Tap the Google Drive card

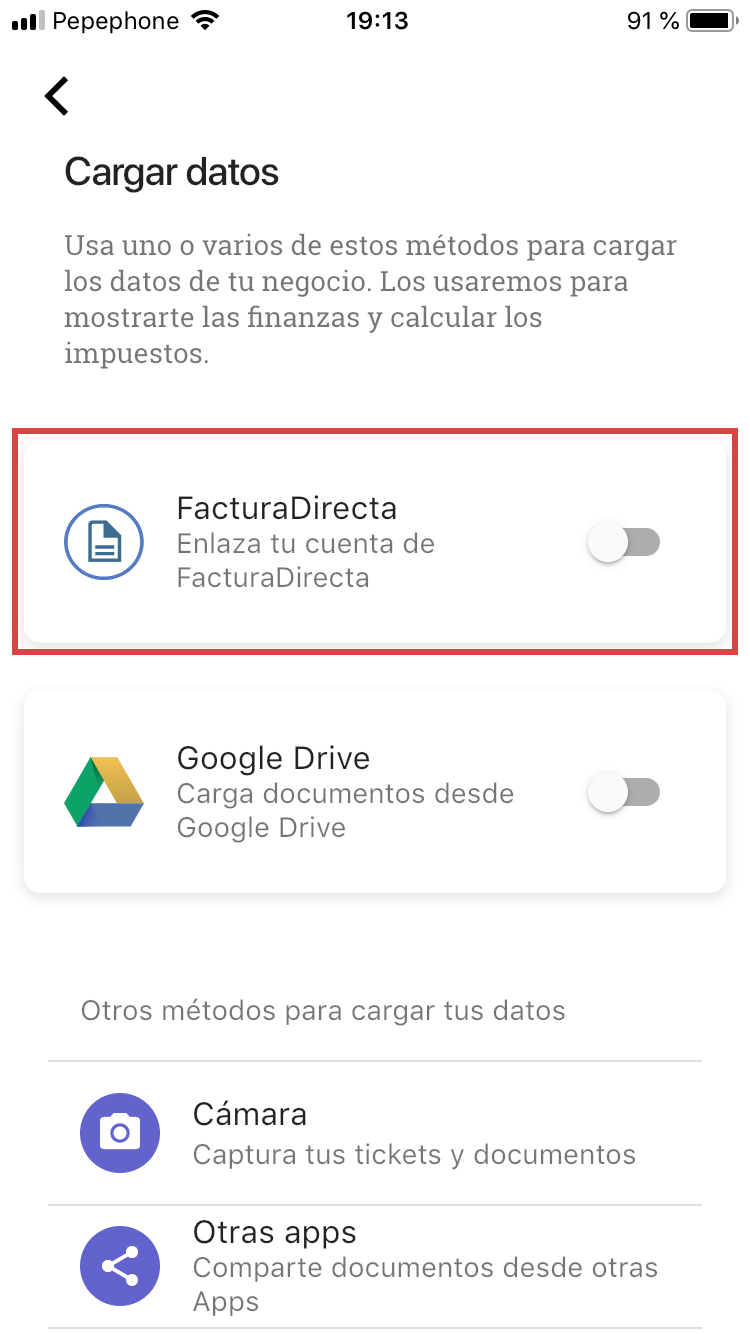[x=375, y=791]
